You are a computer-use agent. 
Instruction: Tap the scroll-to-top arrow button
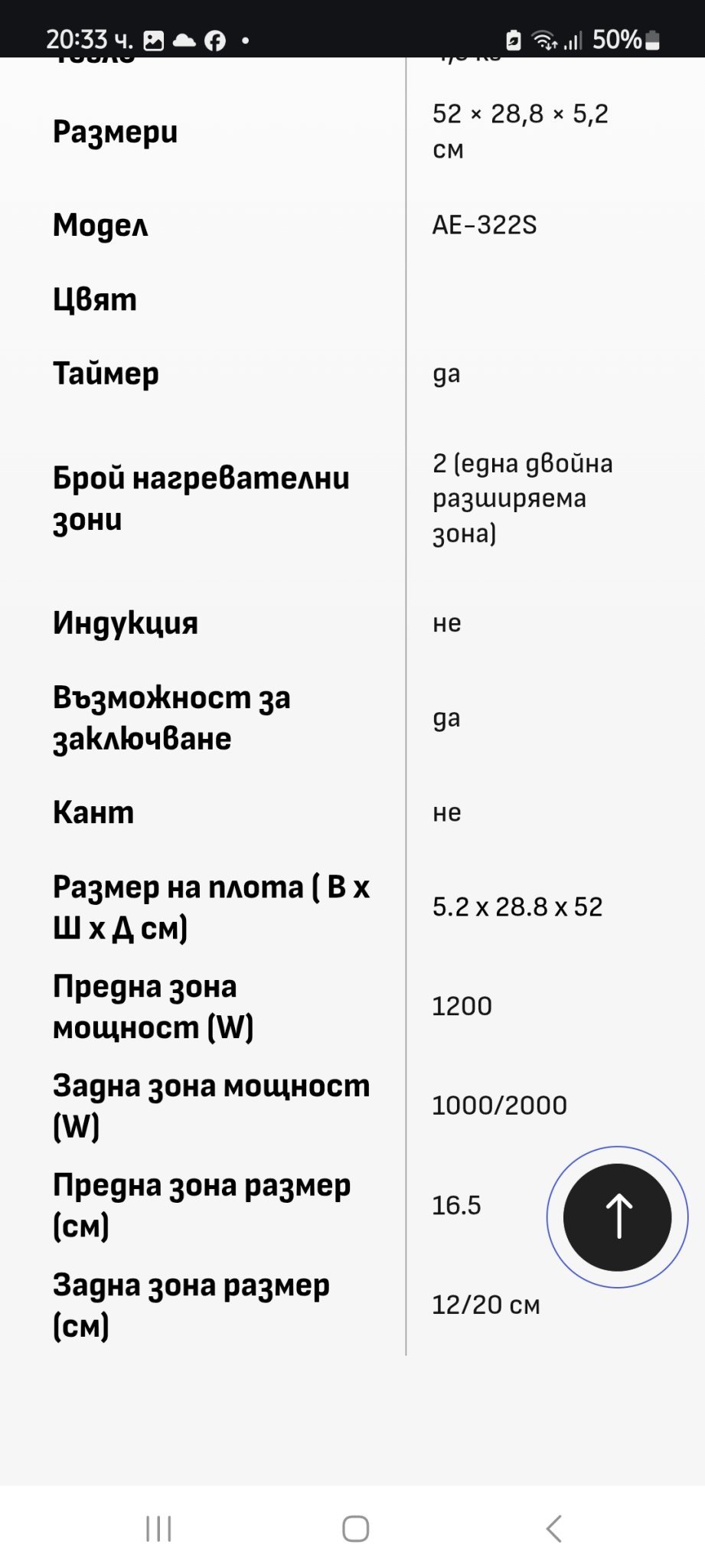tap(617, 1217)
